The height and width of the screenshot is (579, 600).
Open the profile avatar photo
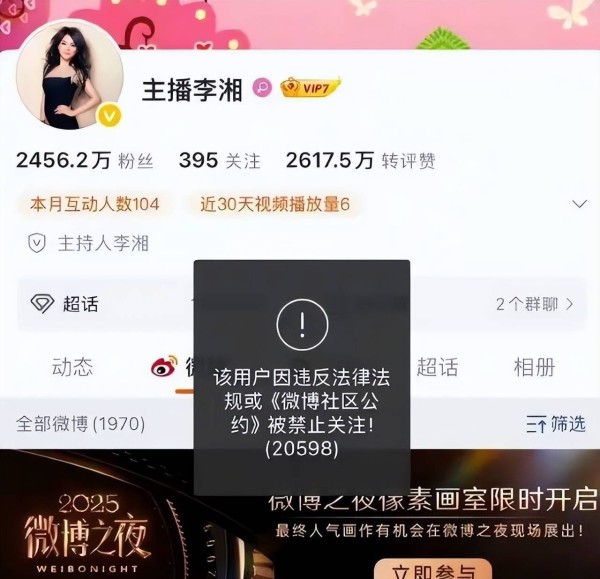69,76
